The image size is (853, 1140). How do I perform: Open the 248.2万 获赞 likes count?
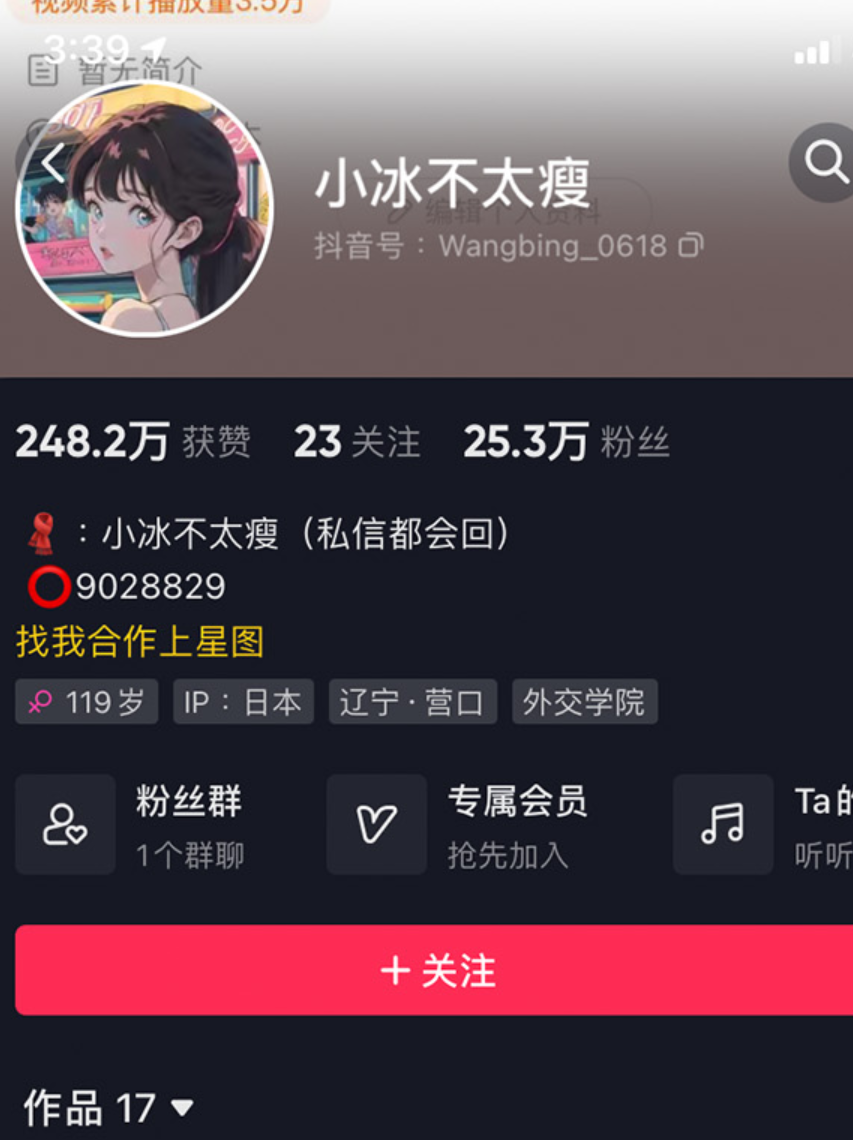(x=133, y=442)
